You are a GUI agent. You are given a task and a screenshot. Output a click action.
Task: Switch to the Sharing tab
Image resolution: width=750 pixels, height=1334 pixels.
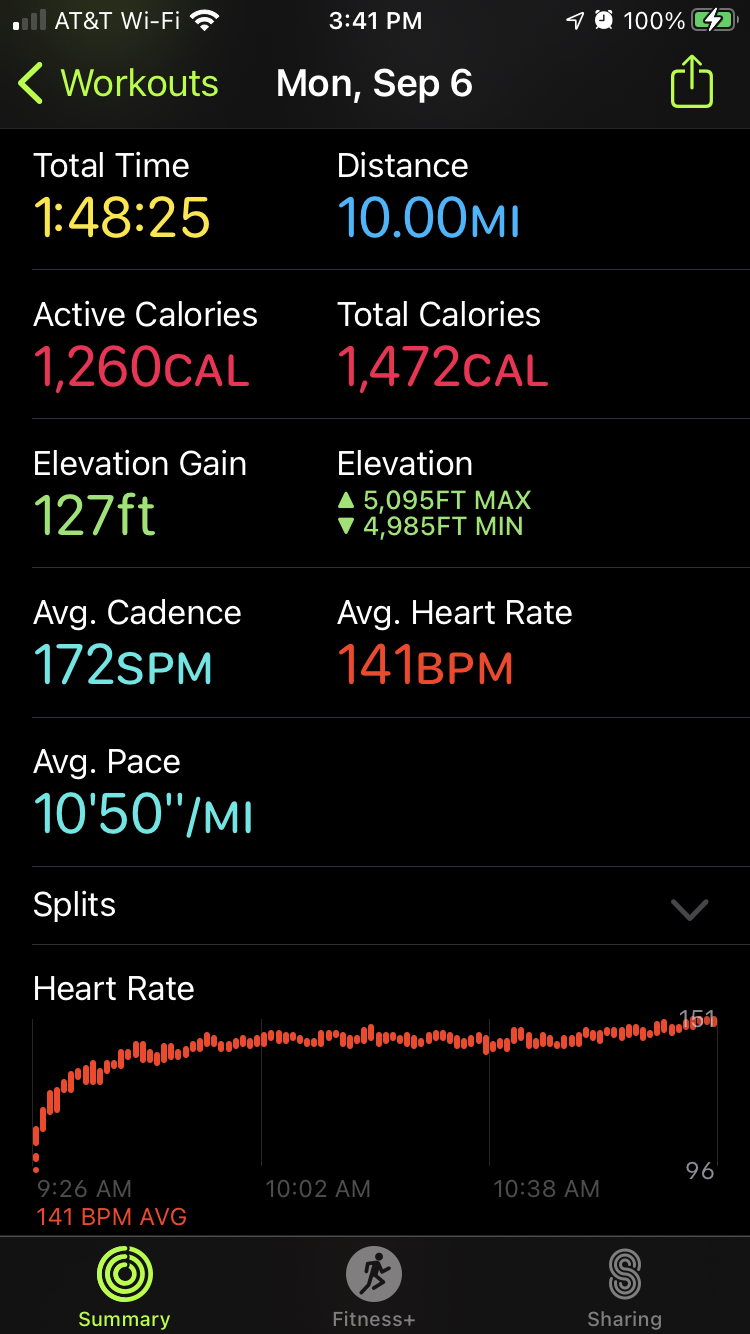[624, 1286]
